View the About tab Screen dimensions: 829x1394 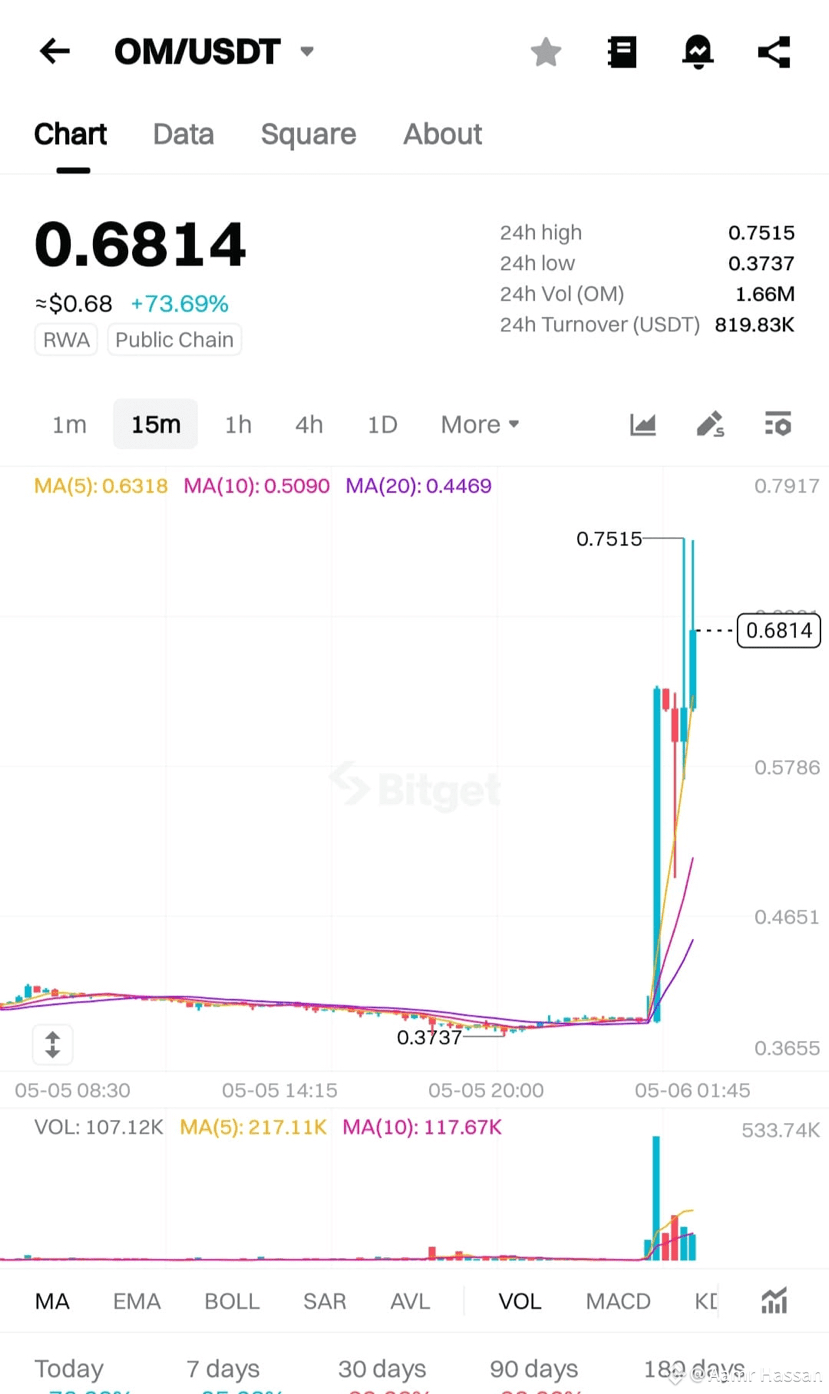click(x=442, y=134)
